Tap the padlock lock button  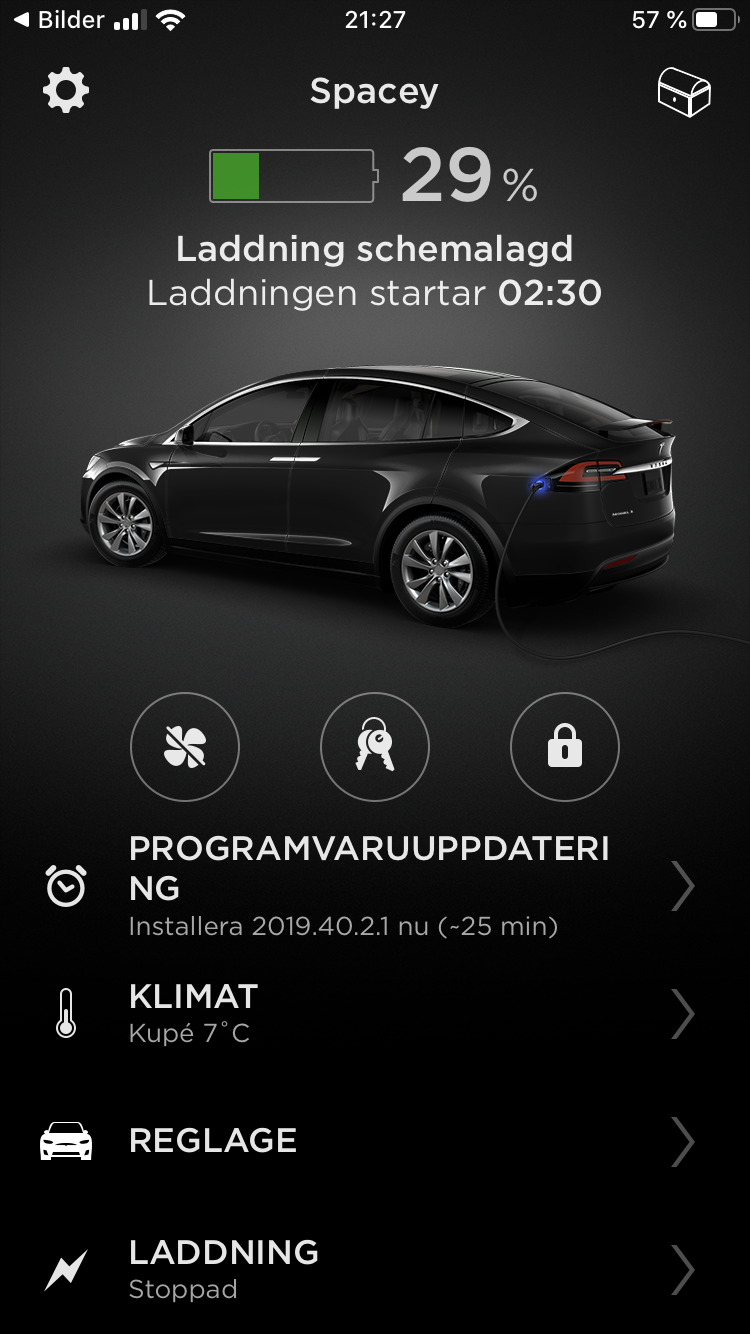(x=565, y=747)
